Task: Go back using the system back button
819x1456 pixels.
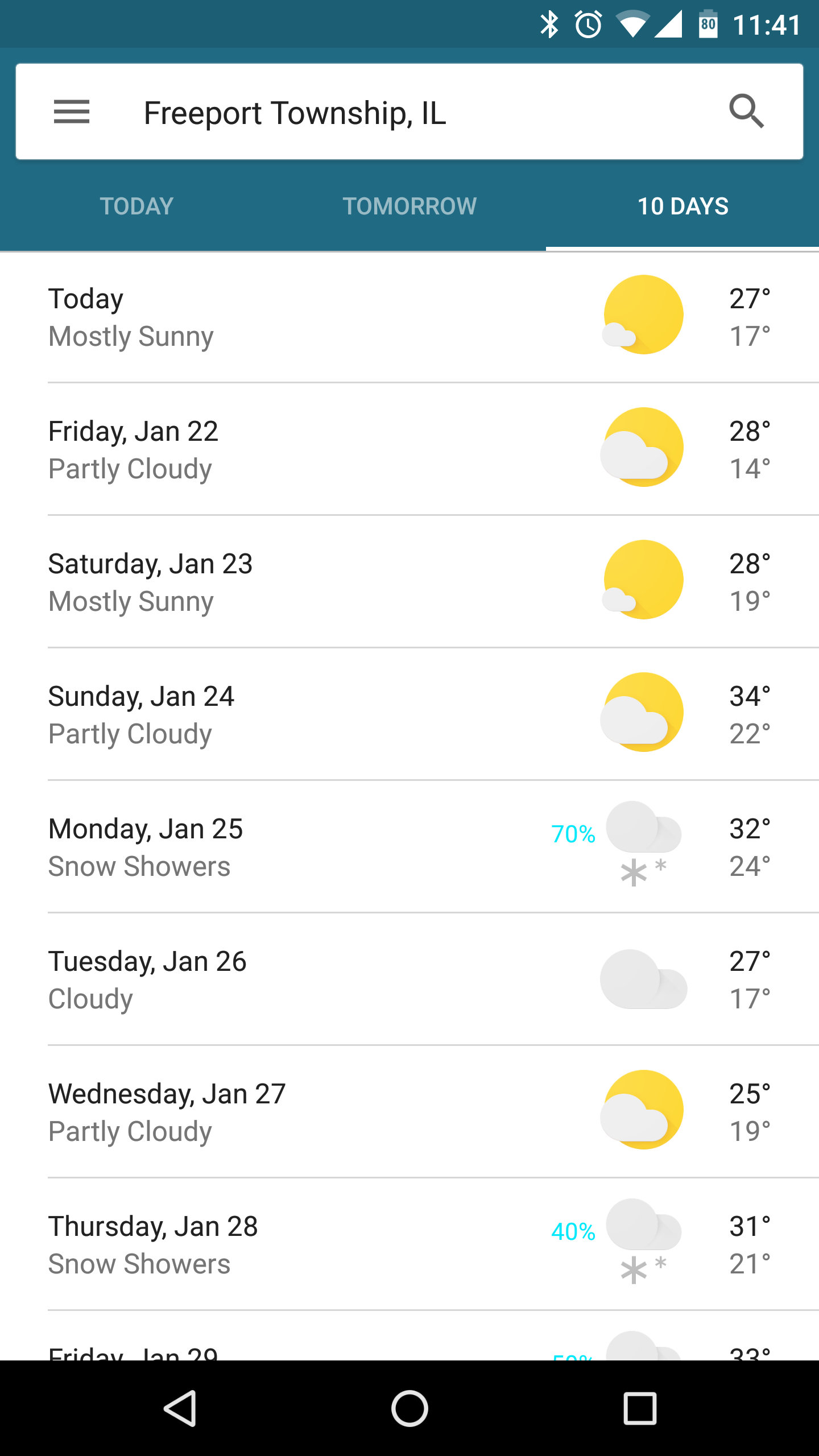Action: 180,1408
